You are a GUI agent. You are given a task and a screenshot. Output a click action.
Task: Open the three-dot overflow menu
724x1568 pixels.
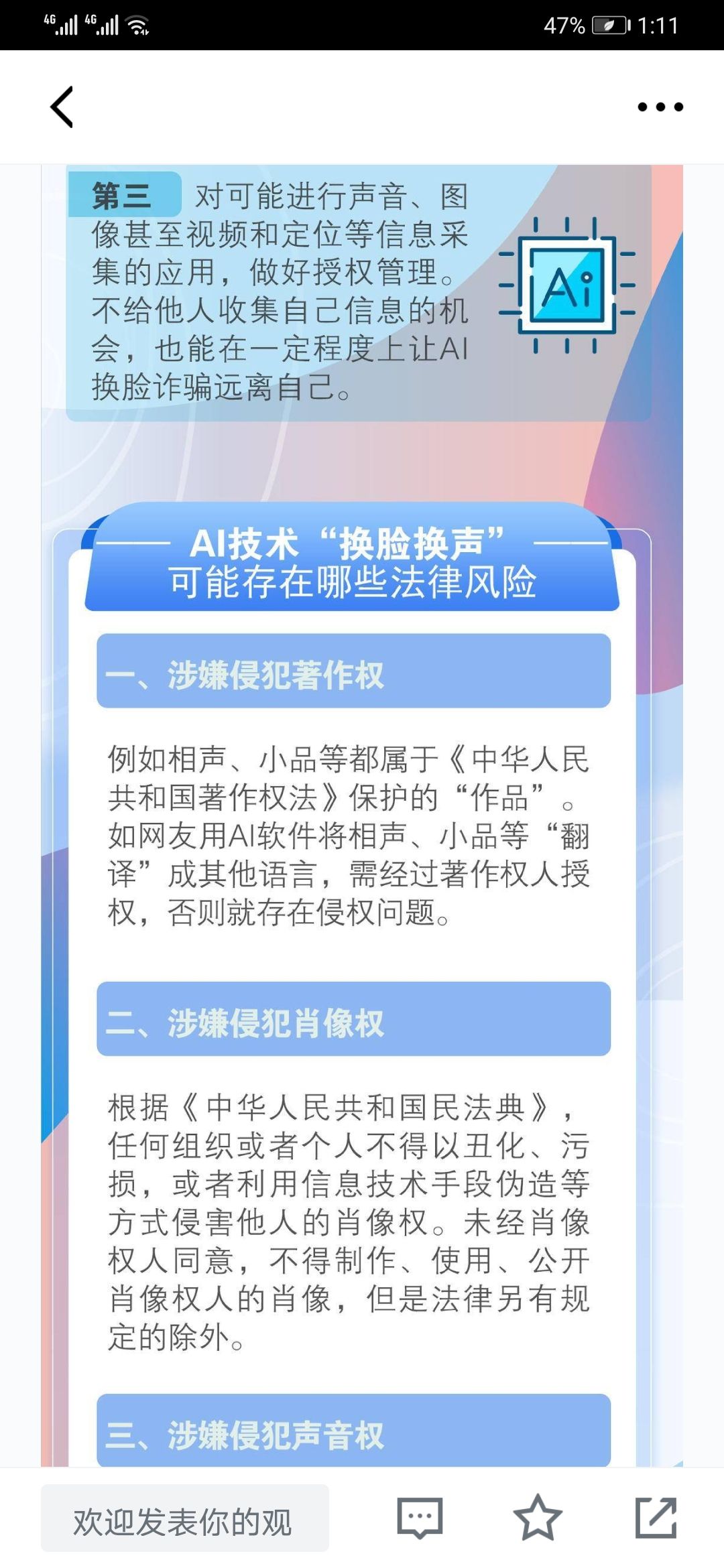coord(660,107)
